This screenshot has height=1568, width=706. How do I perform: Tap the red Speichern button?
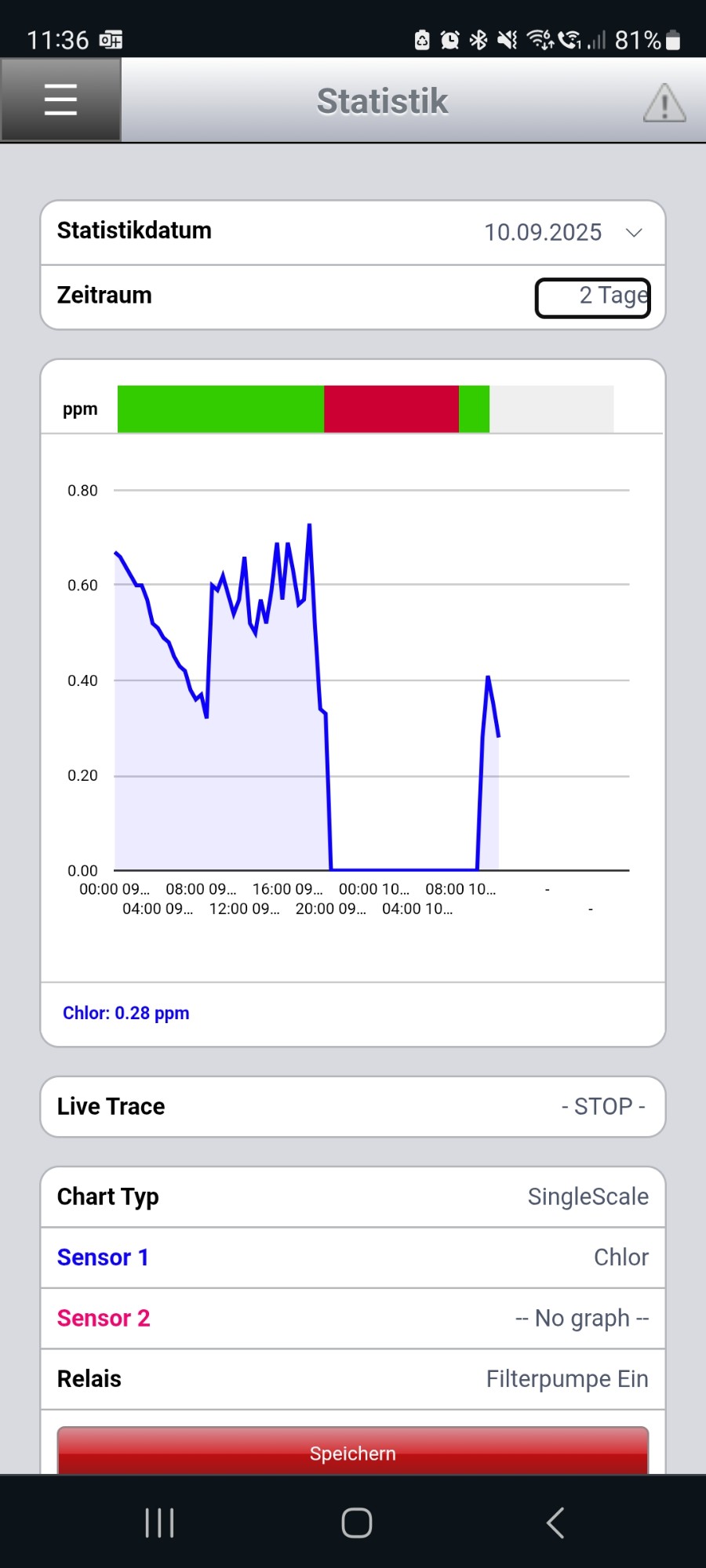[x=353, y=1452]
